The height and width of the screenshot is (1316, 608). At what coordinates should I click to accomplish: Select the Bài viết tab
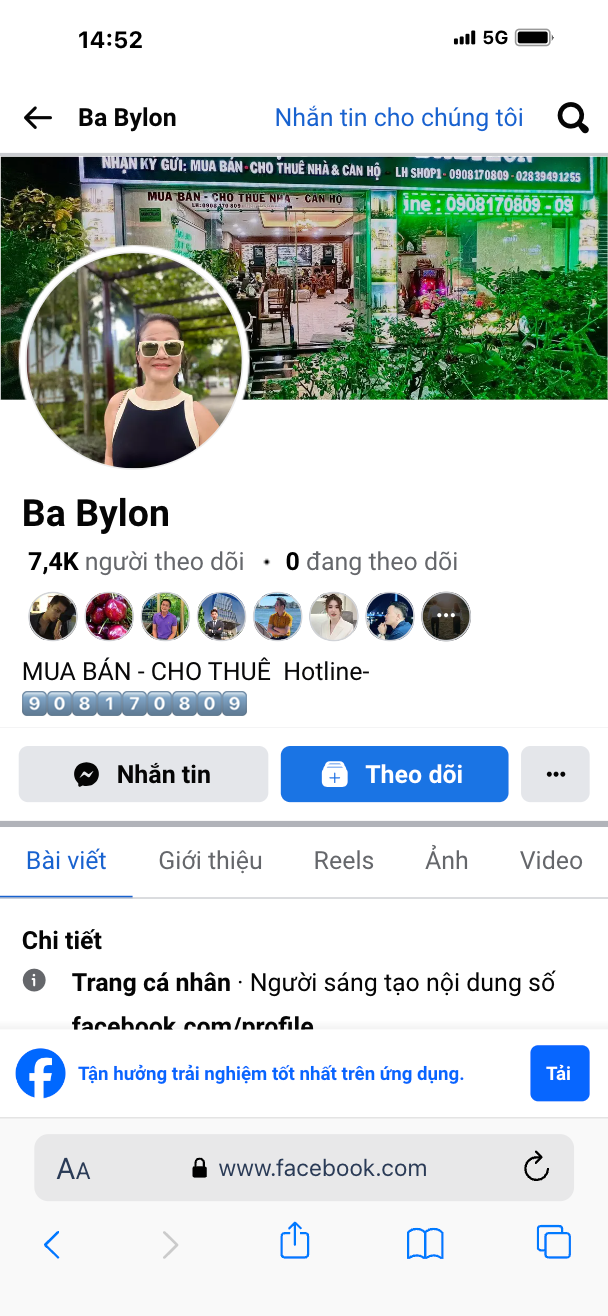[x=66, y=861]
